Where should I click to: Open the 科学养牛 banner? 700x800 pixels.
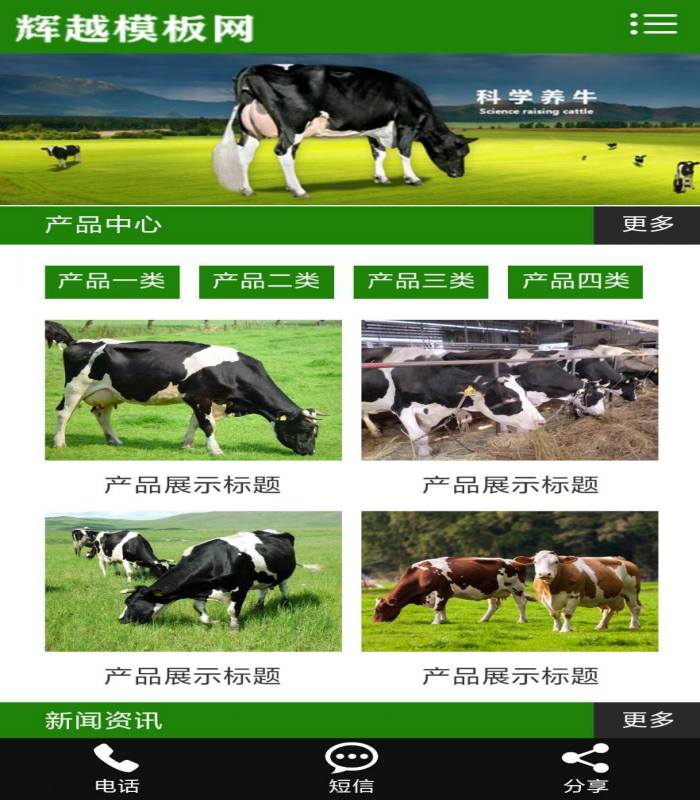pyautogui.click(x=350, y=129)
